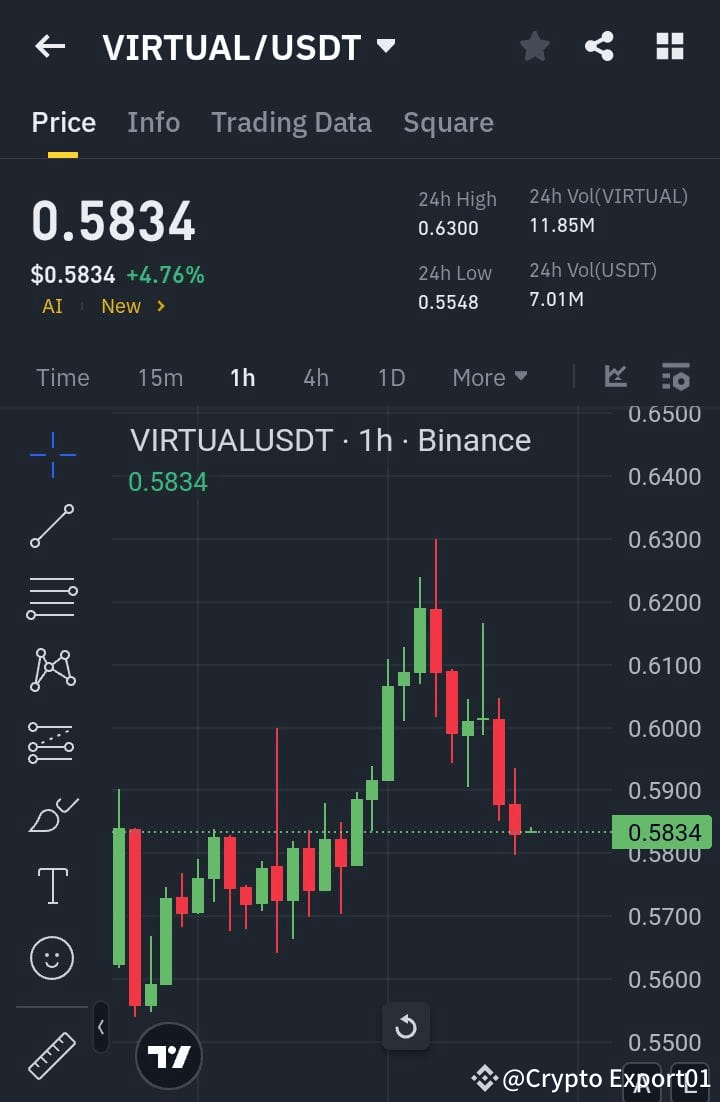Screen dimensions: 720x1102
Task: Select the XABCD pattern tool
Action: 51,670
